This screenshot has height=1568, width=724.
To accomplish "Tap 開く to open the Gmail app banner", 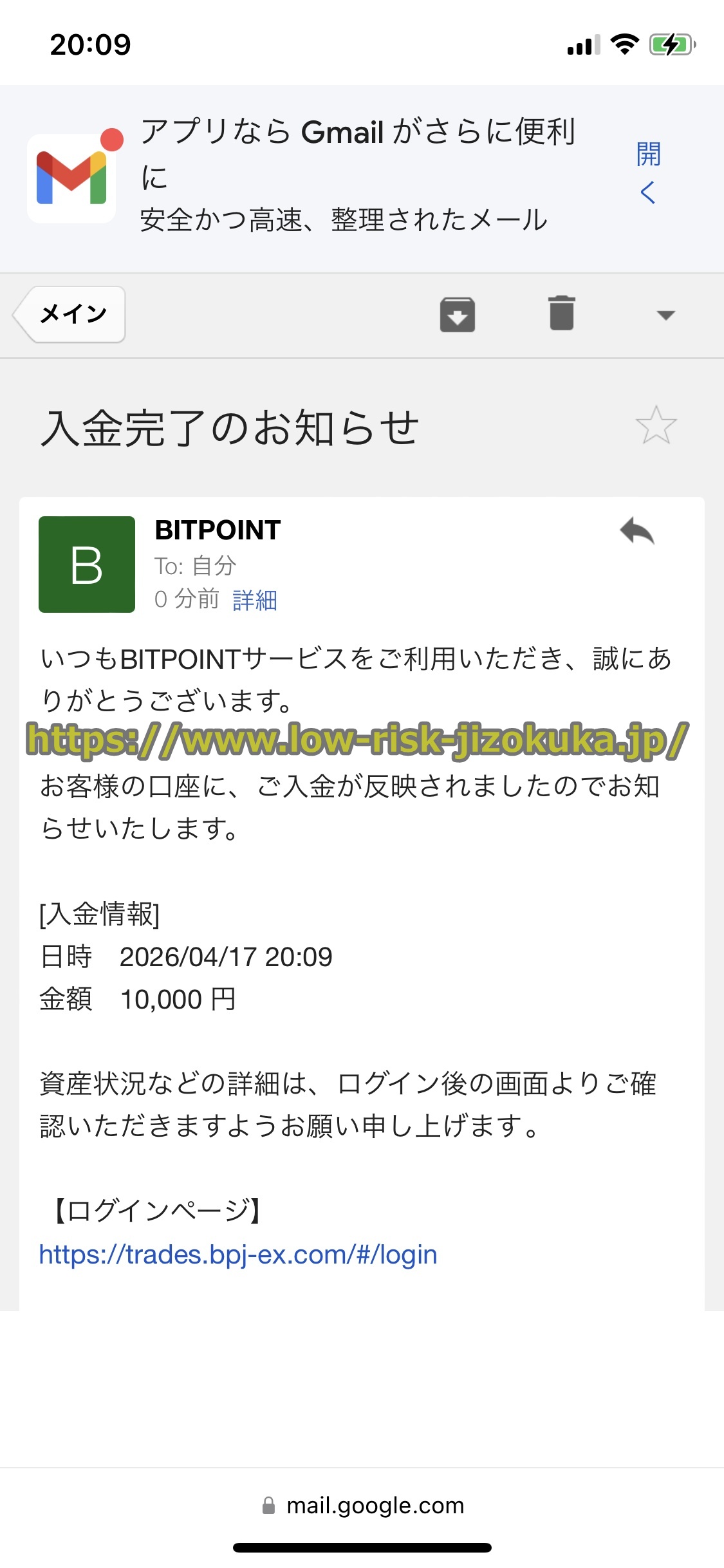I will tap(647, 154).
